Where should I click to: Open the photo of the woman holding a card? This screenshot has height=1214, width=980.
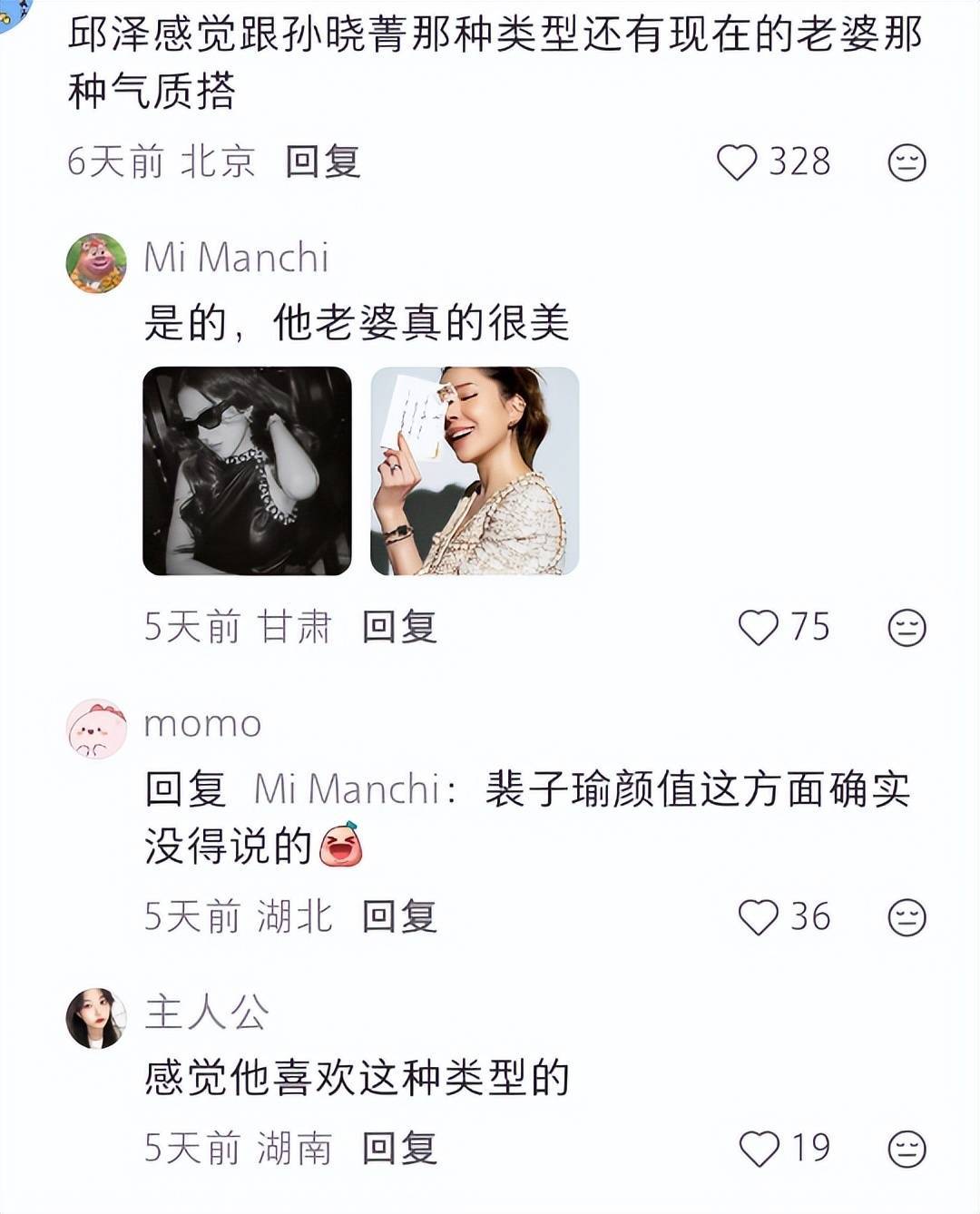[x=475, y=471]
